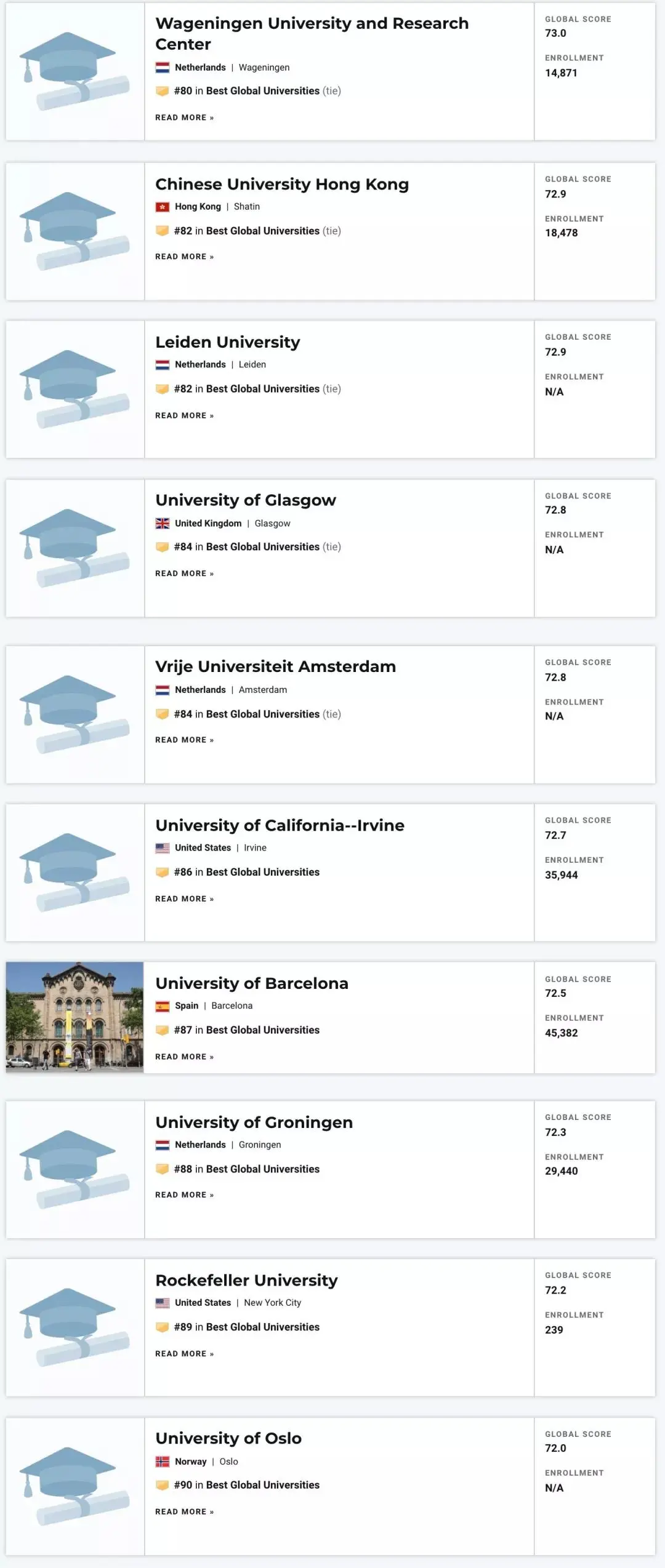Click the Netherlands flag icon beside Wageningen University
The height and width of the screenshot is (1568, 665).
[x=162, y=68]
